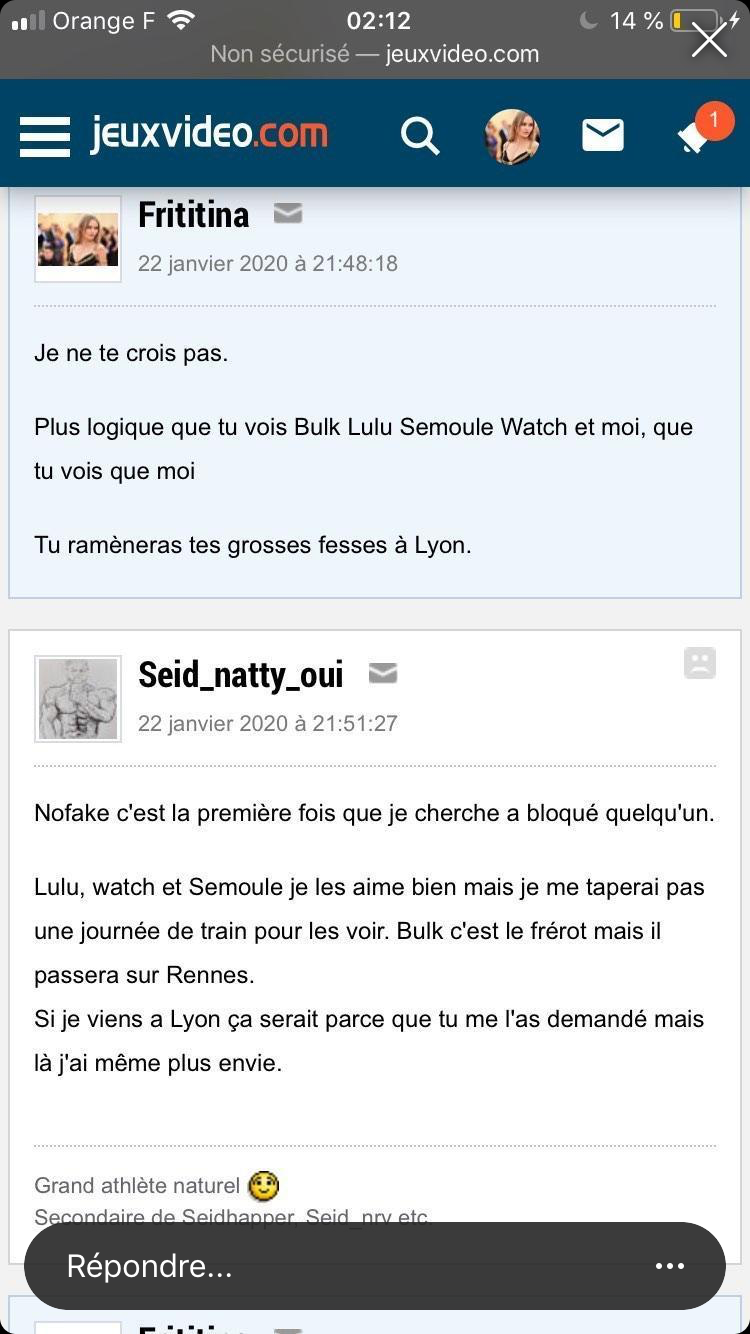Image resolution: width=750 pixels, height=1334 pixels.
Task: Open Frititina's profile from the username
Action: point(193,214)
